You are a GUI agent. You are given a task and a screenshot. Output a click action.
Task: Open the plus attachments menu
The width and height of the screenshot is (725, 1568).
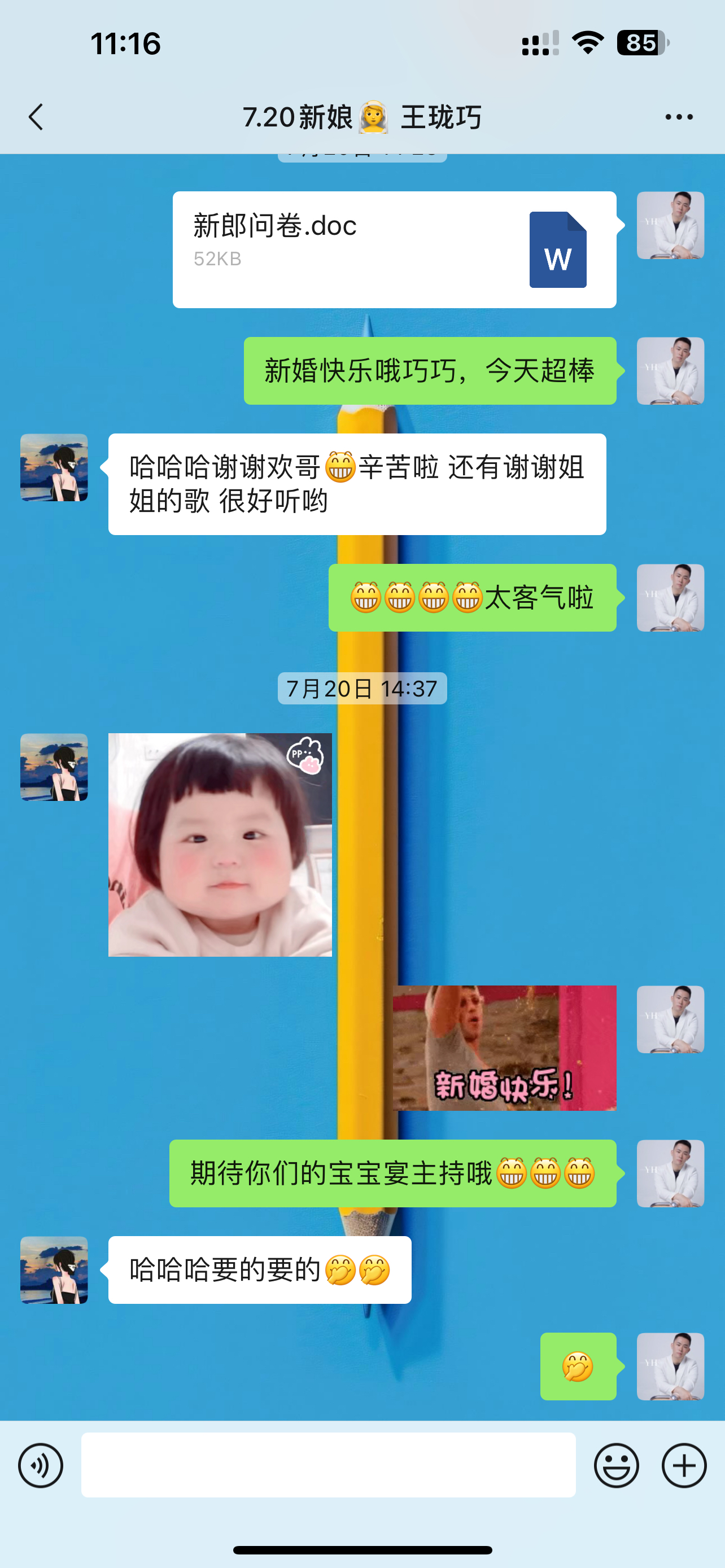tap(684, 1465)
